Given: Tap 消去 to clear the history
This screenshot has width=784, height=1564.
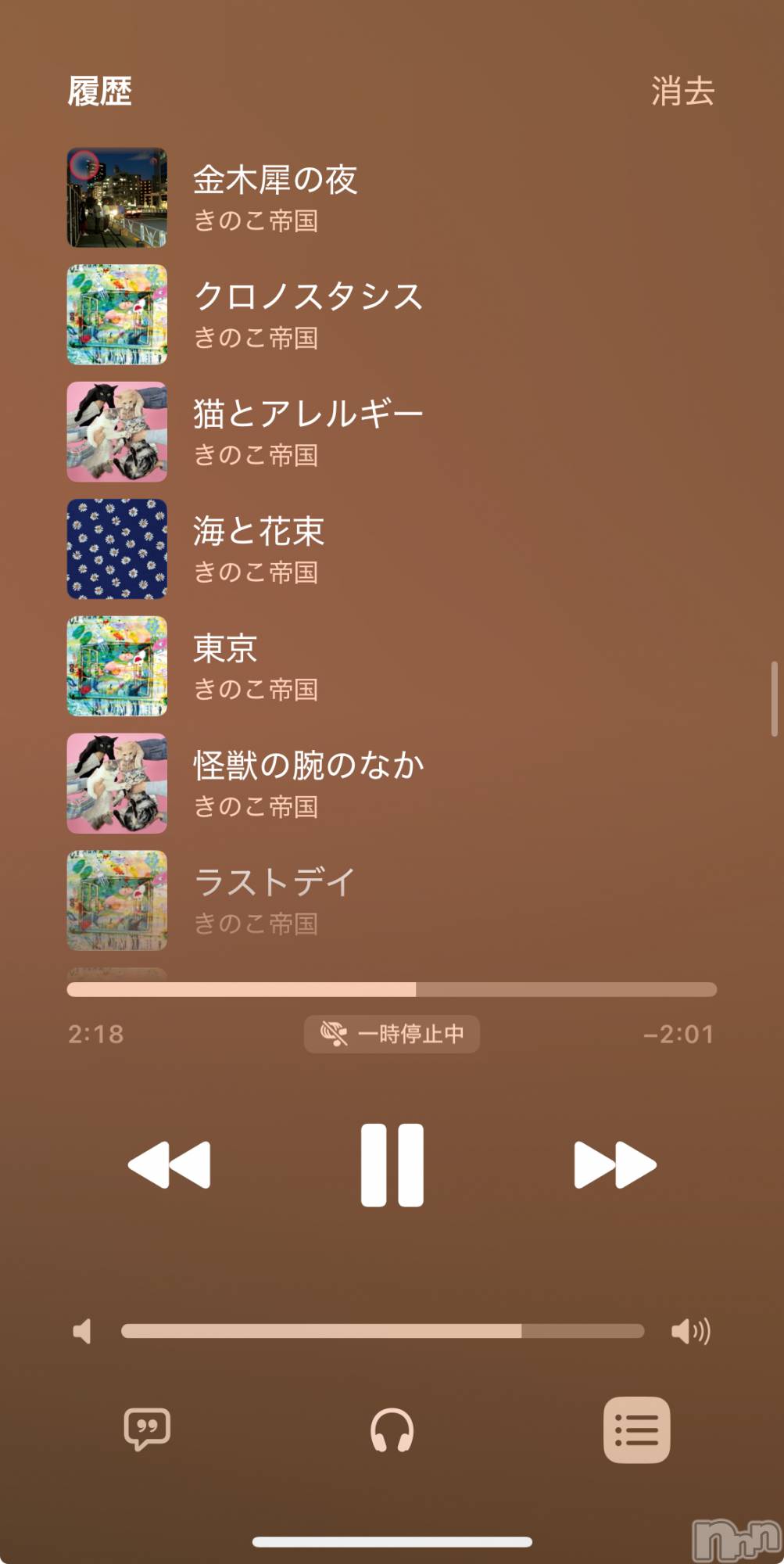Looking at the screenshot, I should [682, 91].
